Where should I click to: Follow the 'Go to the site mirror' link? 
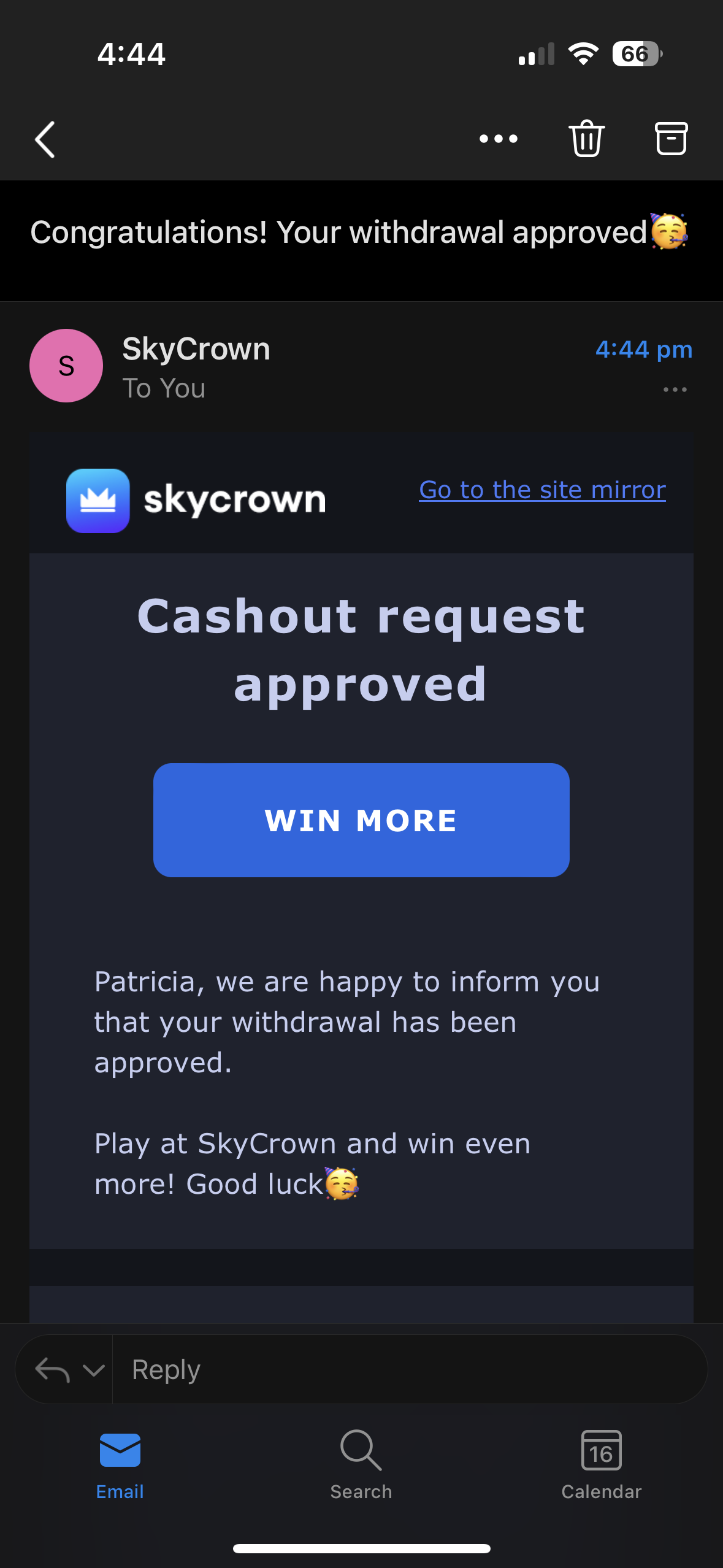point(542,490)
